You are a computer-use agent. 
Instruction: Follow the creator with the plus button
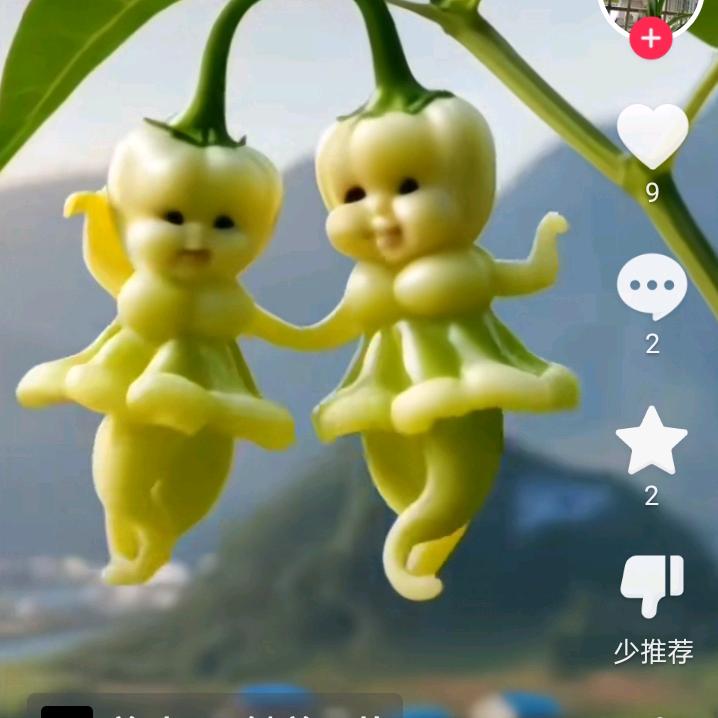pyautogui.click(x=651, y=39)
